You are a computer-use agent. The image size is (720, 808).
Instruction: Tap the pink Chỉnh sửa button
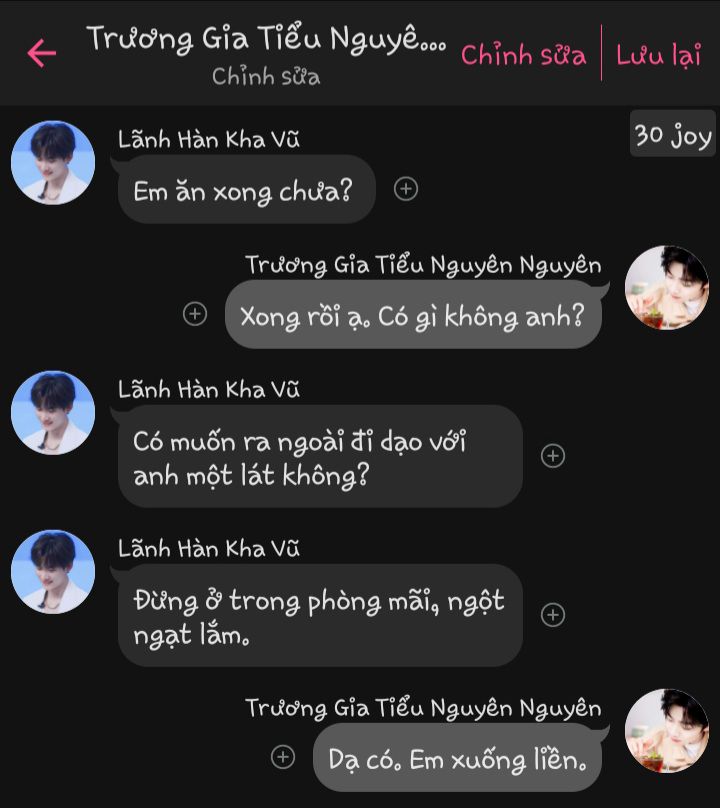(x=523, y=54)
